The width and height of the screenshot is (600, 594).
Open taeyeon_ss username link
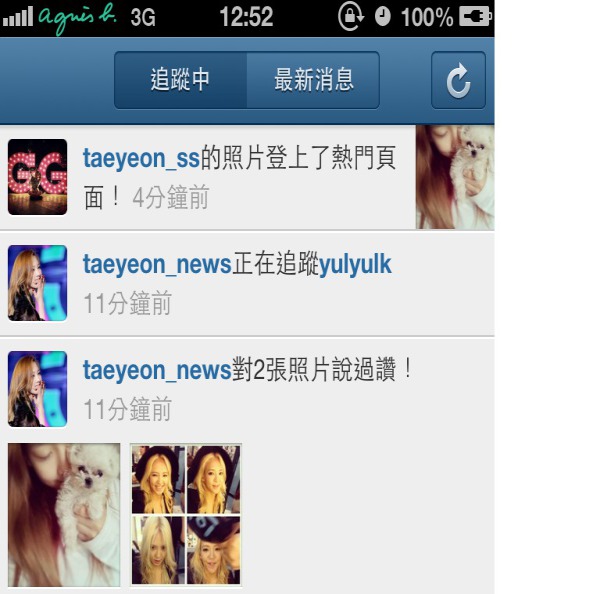(141, 157)
